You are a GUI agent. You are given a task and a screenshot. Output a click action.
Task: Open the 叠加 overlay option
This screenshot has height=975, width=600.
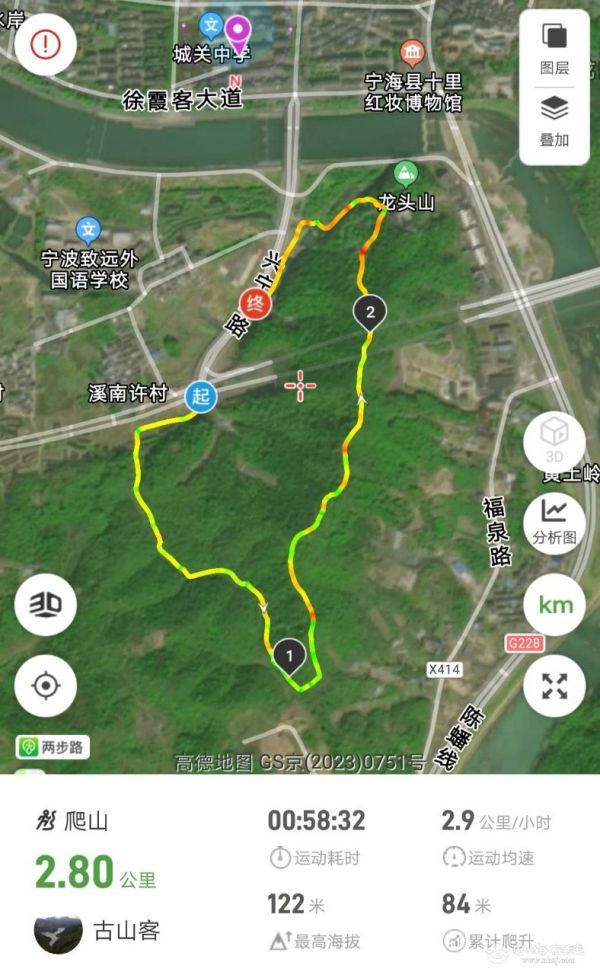tap(554, 120)
